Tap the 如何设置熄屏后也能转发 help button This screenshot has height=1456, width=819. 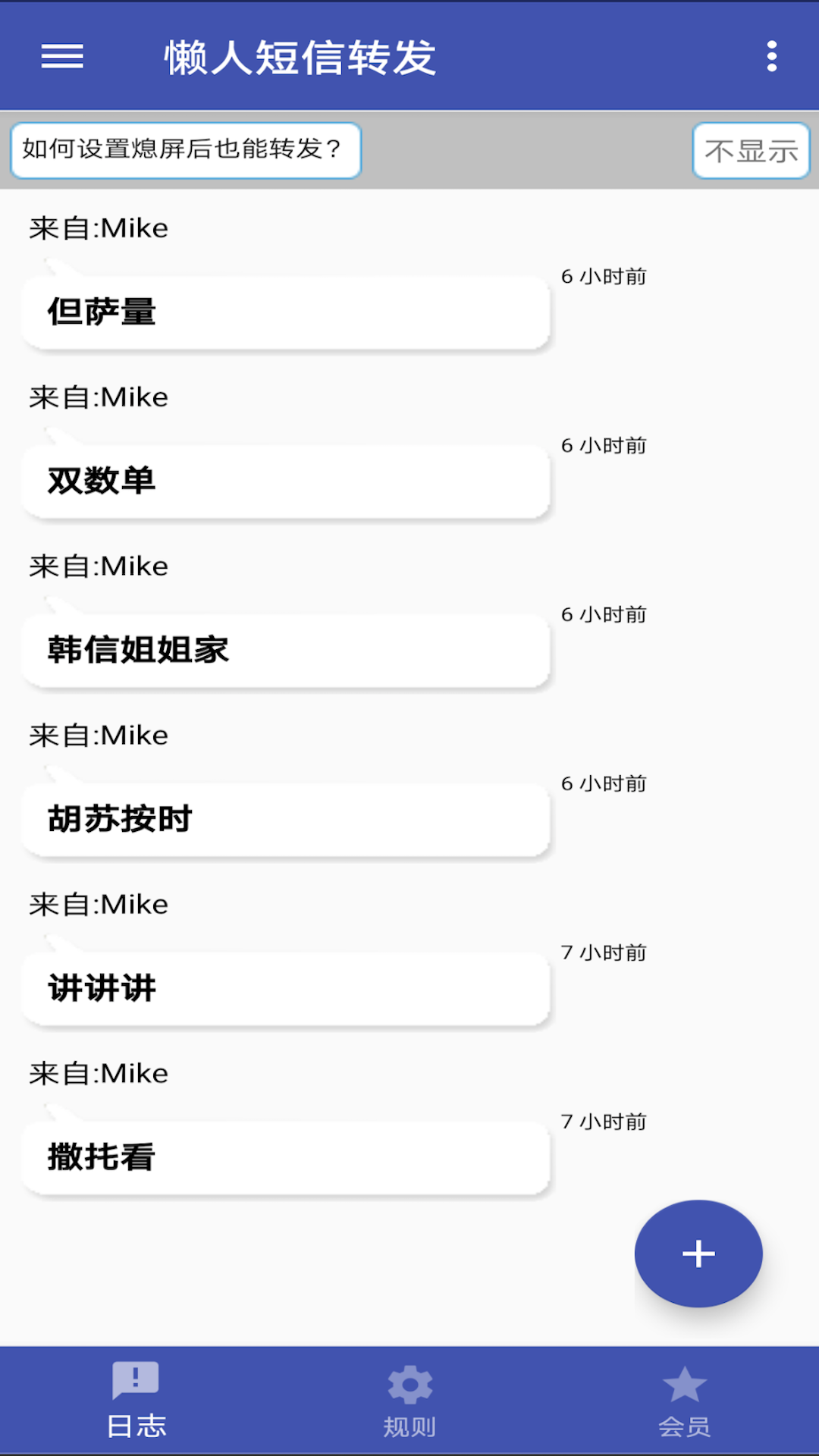click(x=186, y=150)
